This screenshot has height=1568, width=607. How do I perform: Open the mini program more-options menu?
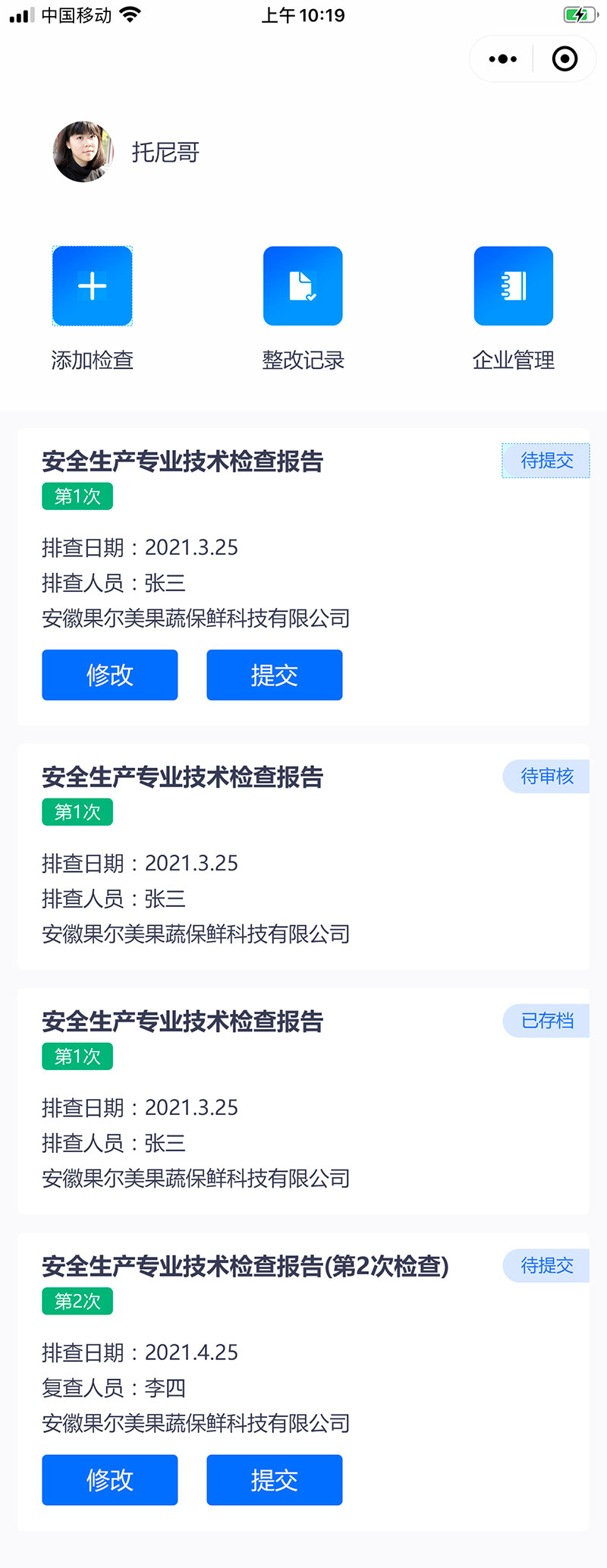point(503,59)
